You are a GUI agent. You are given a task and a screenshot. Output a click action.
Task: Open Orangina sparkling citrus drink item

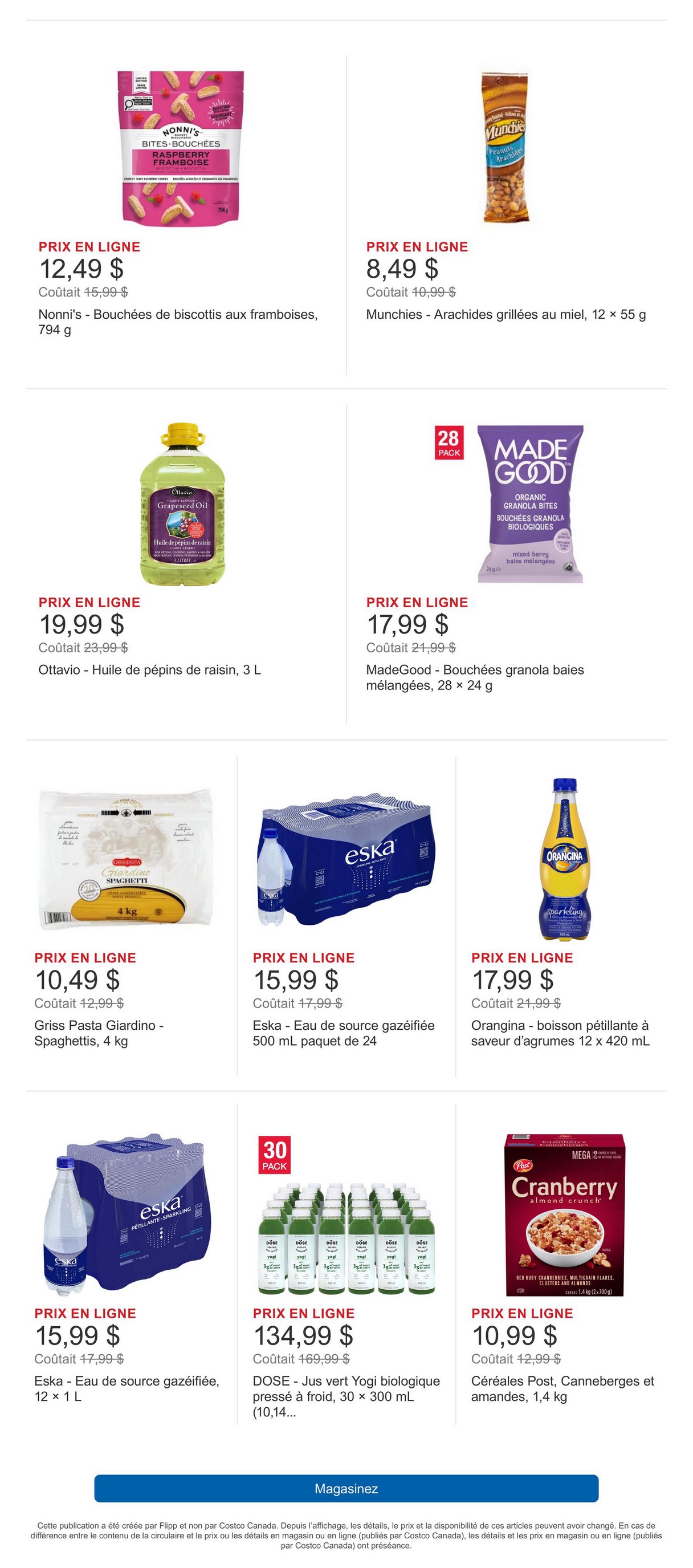click(564, 859)
